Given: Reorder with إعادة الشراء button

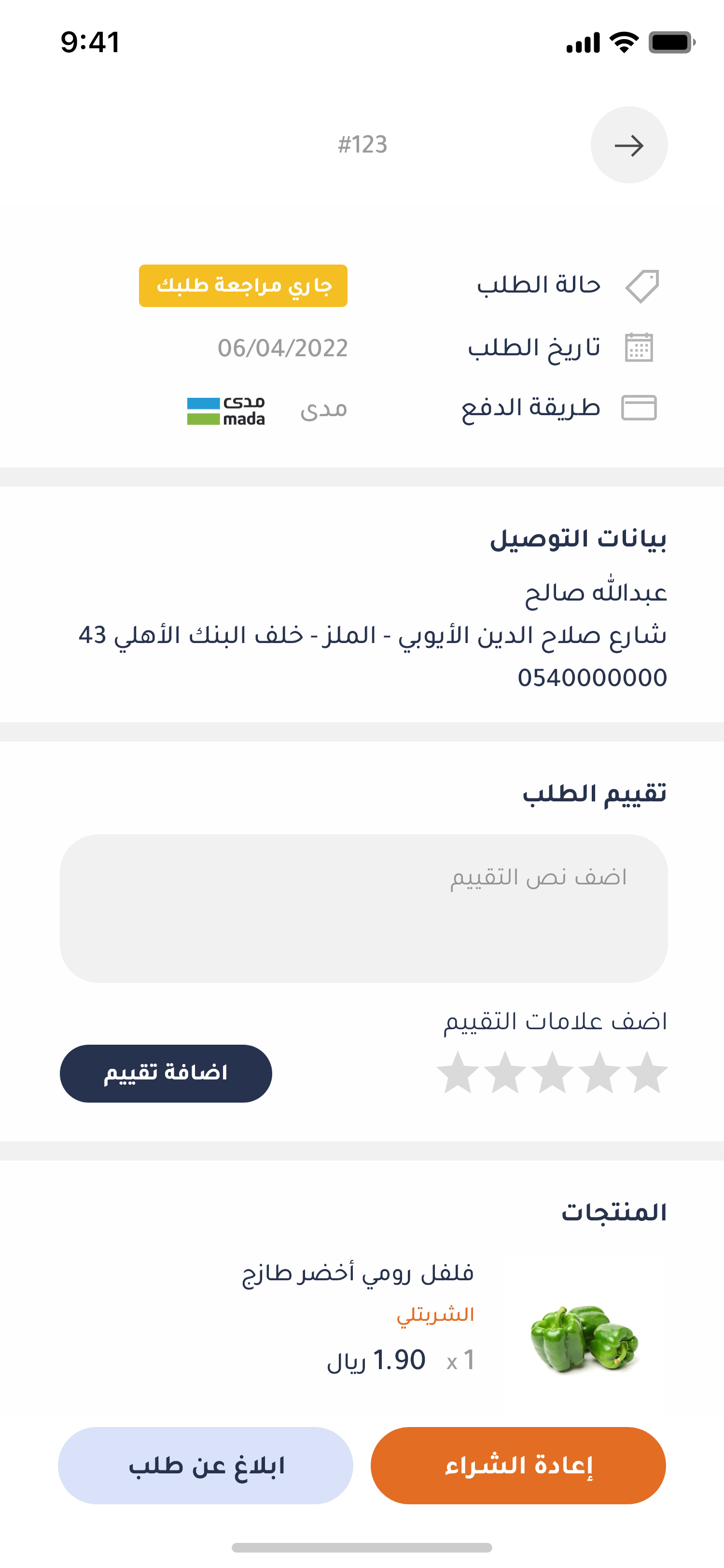Looking at the screenshot, I should (518, 1465).
